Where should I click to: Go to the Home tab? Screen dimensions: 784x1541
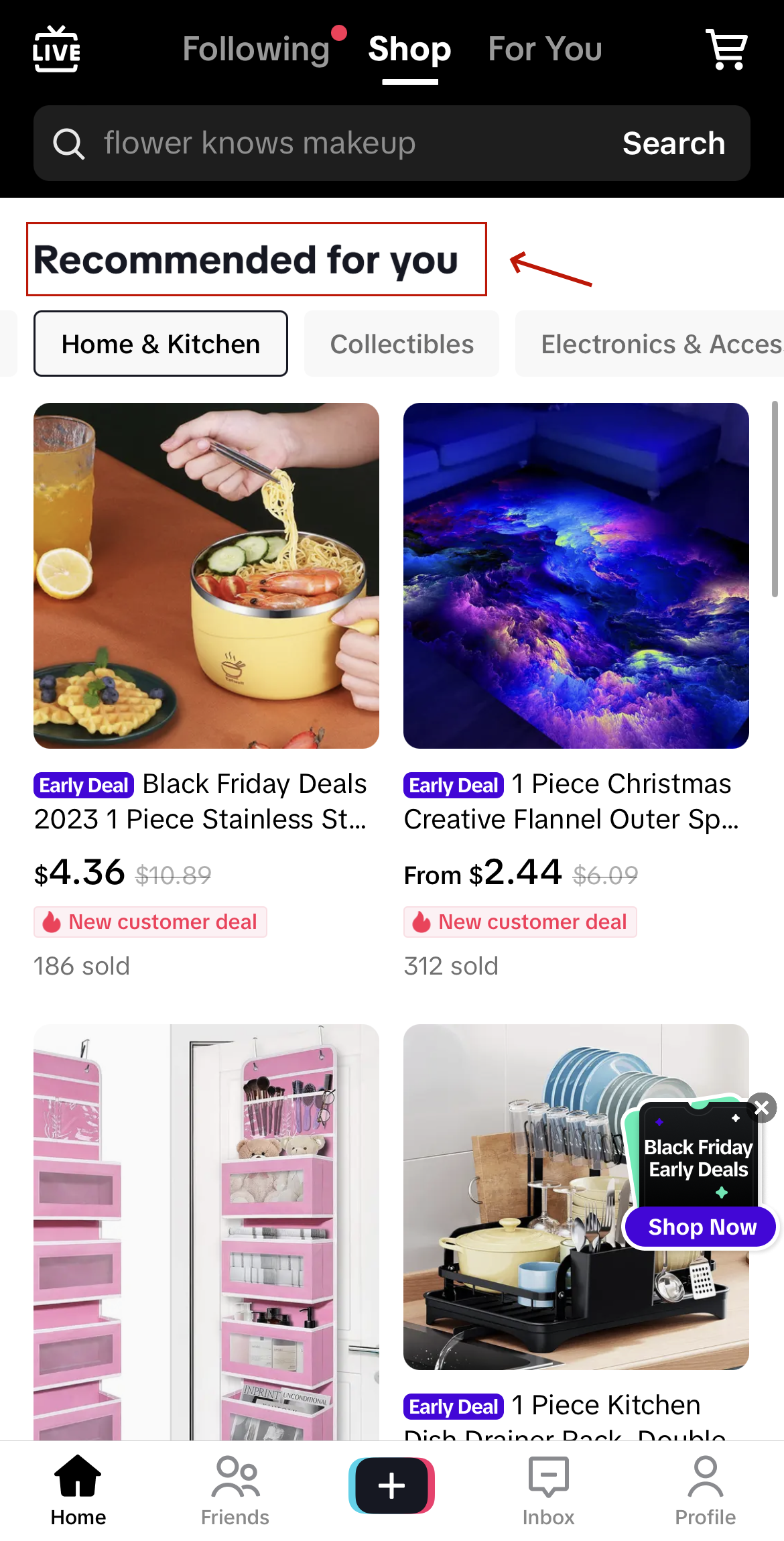tap(78, 1487)
